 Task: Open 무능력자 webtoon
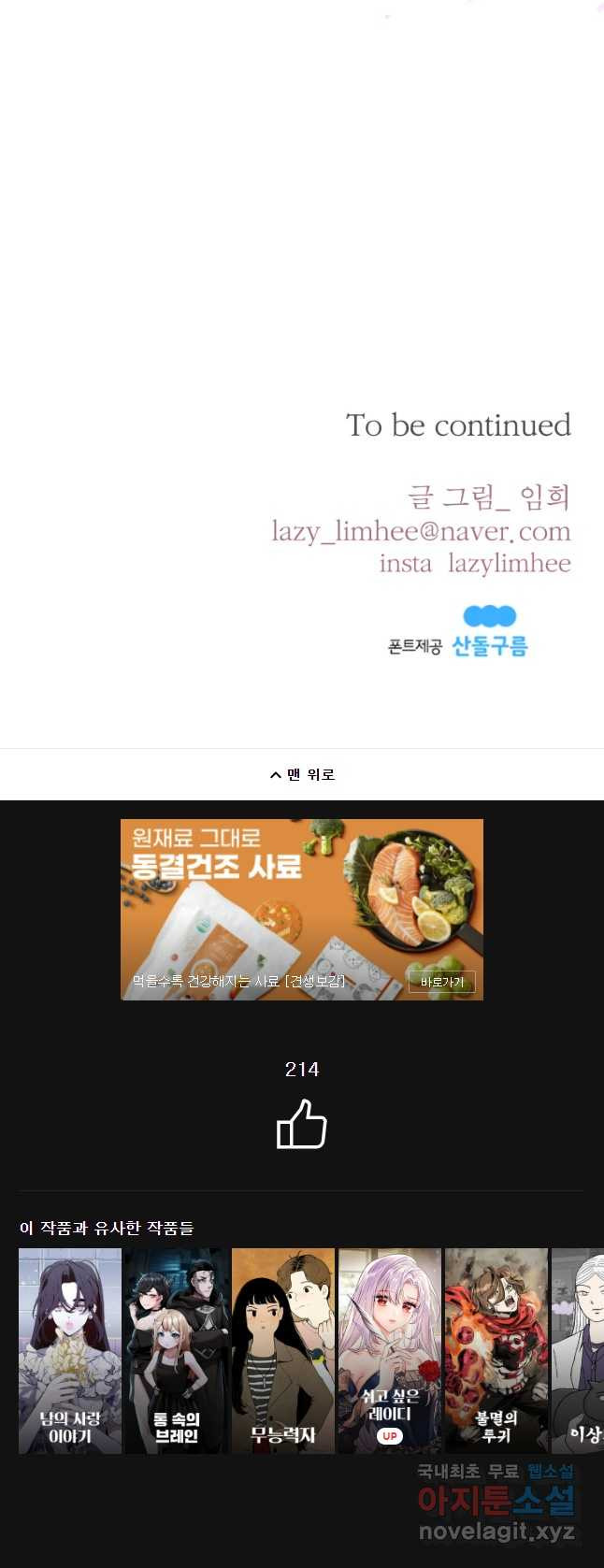pos(283,1350)
